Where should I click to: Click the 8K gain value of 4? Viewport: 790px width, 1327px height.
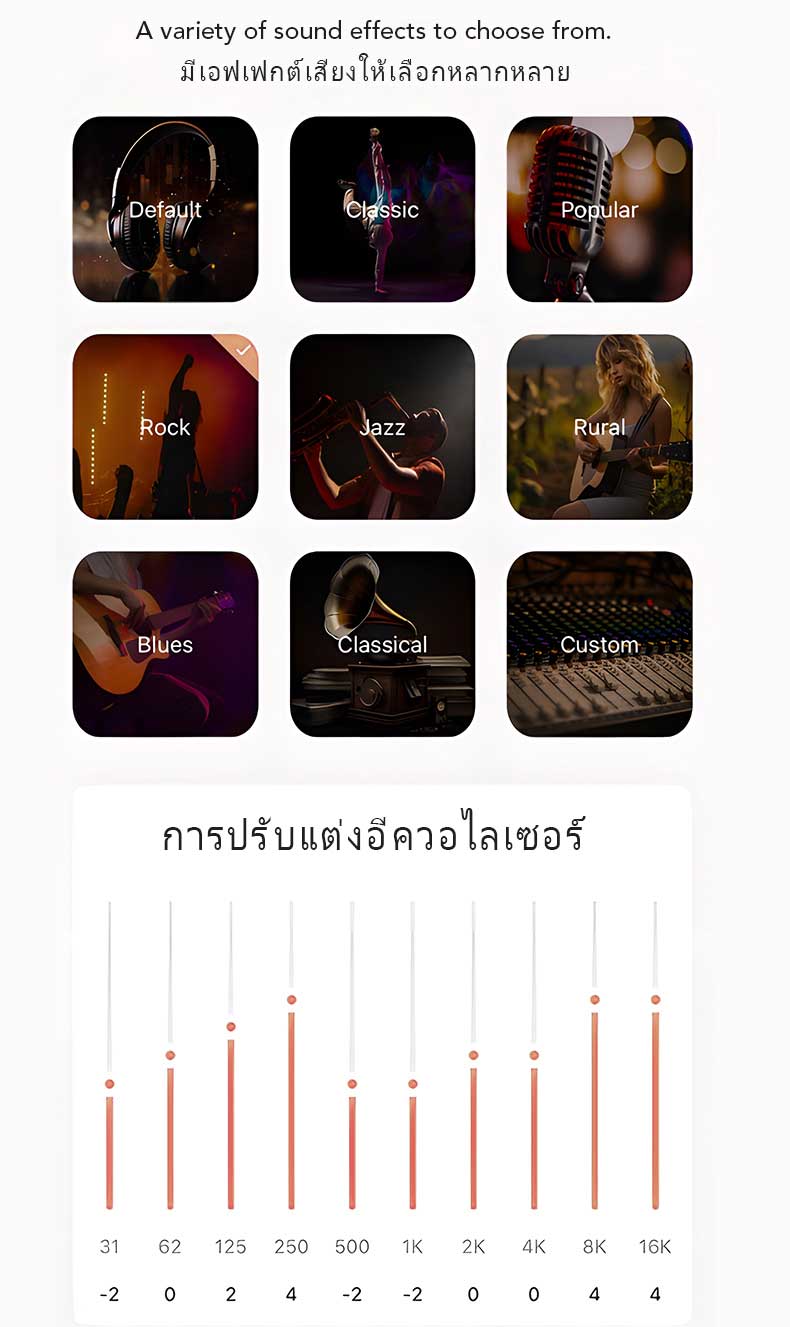coord(593,1293)
